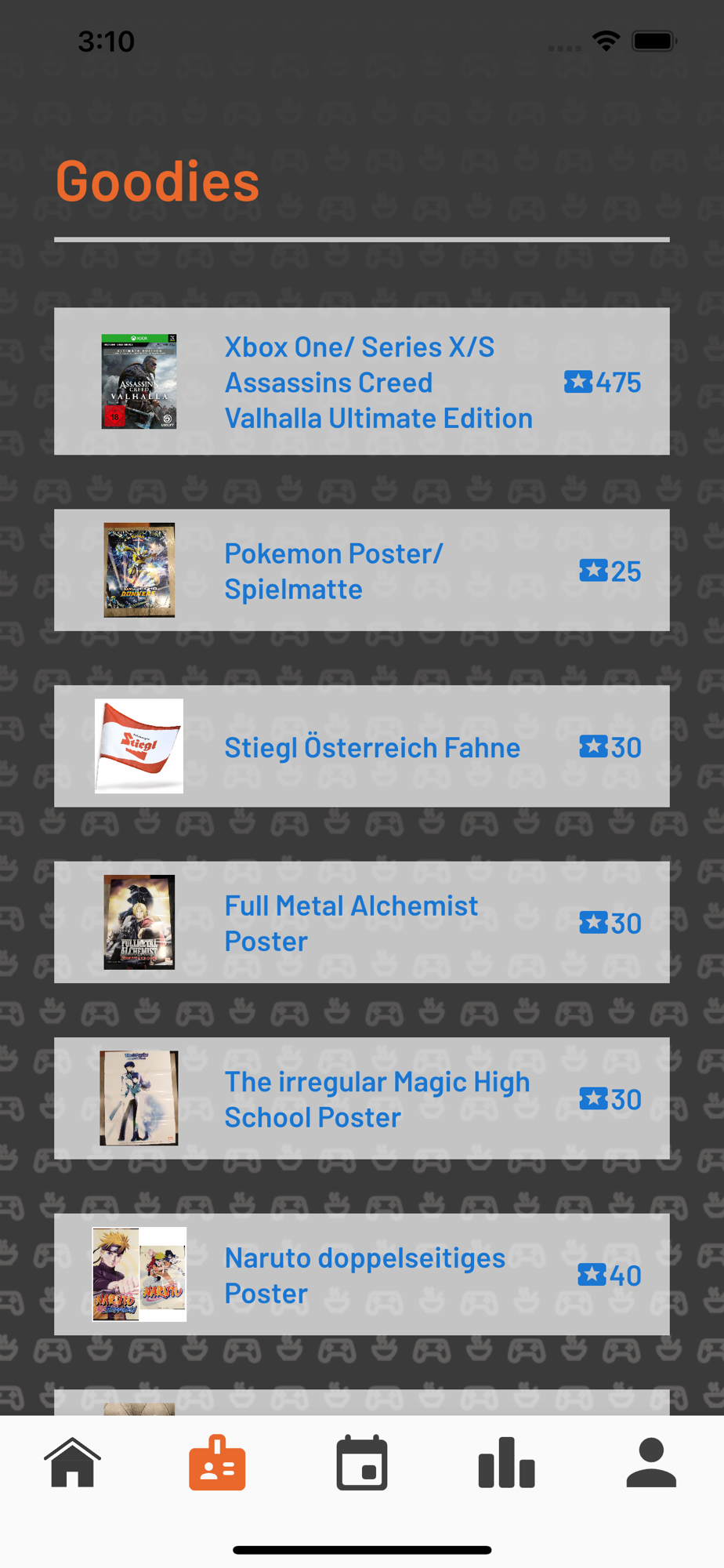Open the Full Metal Alchemist Poster item
Viewport: 724px width, 1568px height.
pyautogui.click(x=361, y=922)
